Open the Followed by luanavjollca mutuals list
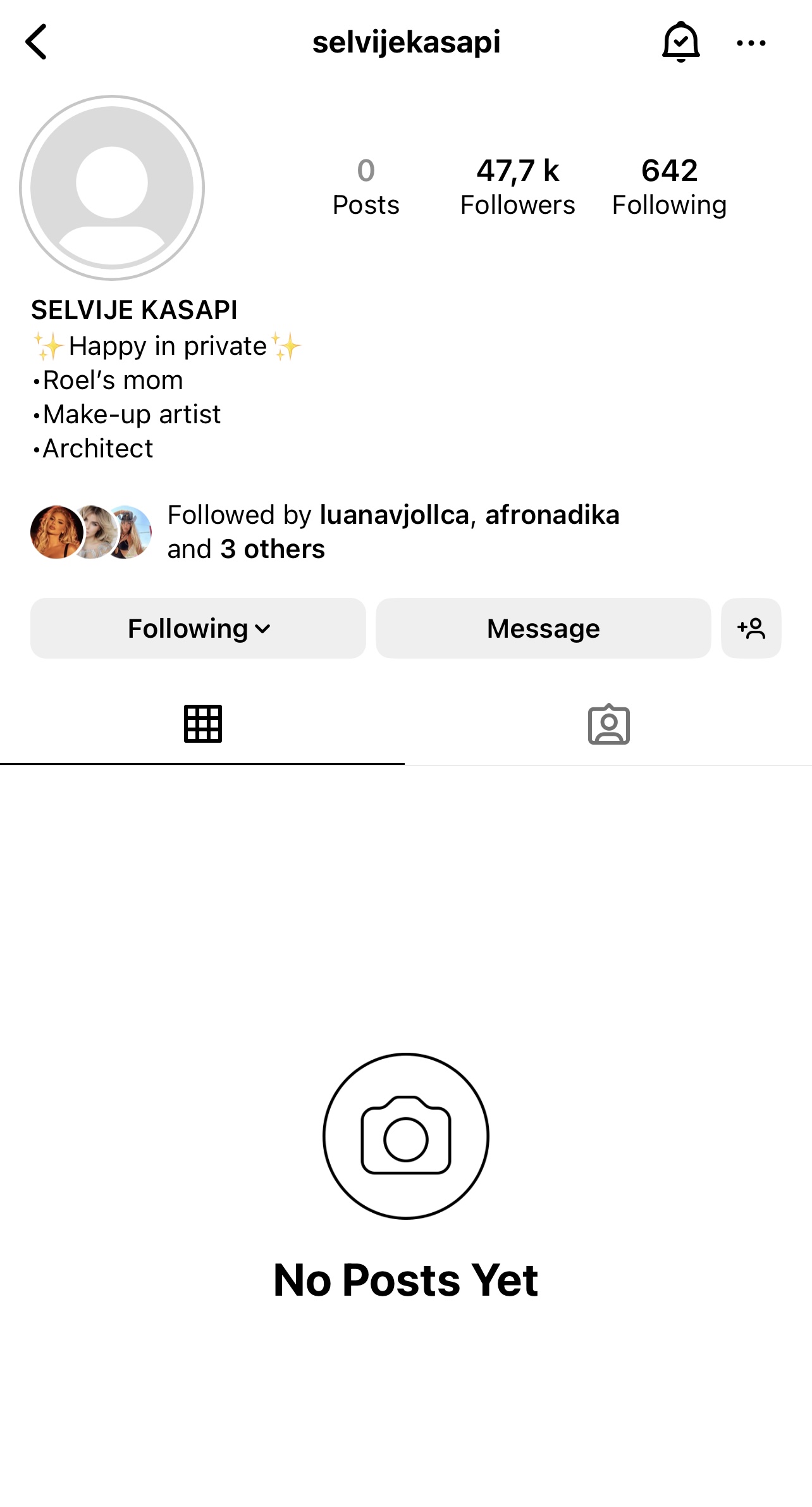This screenshot has height=1507, width=812. pyautogui.click(x=392, y=531)
